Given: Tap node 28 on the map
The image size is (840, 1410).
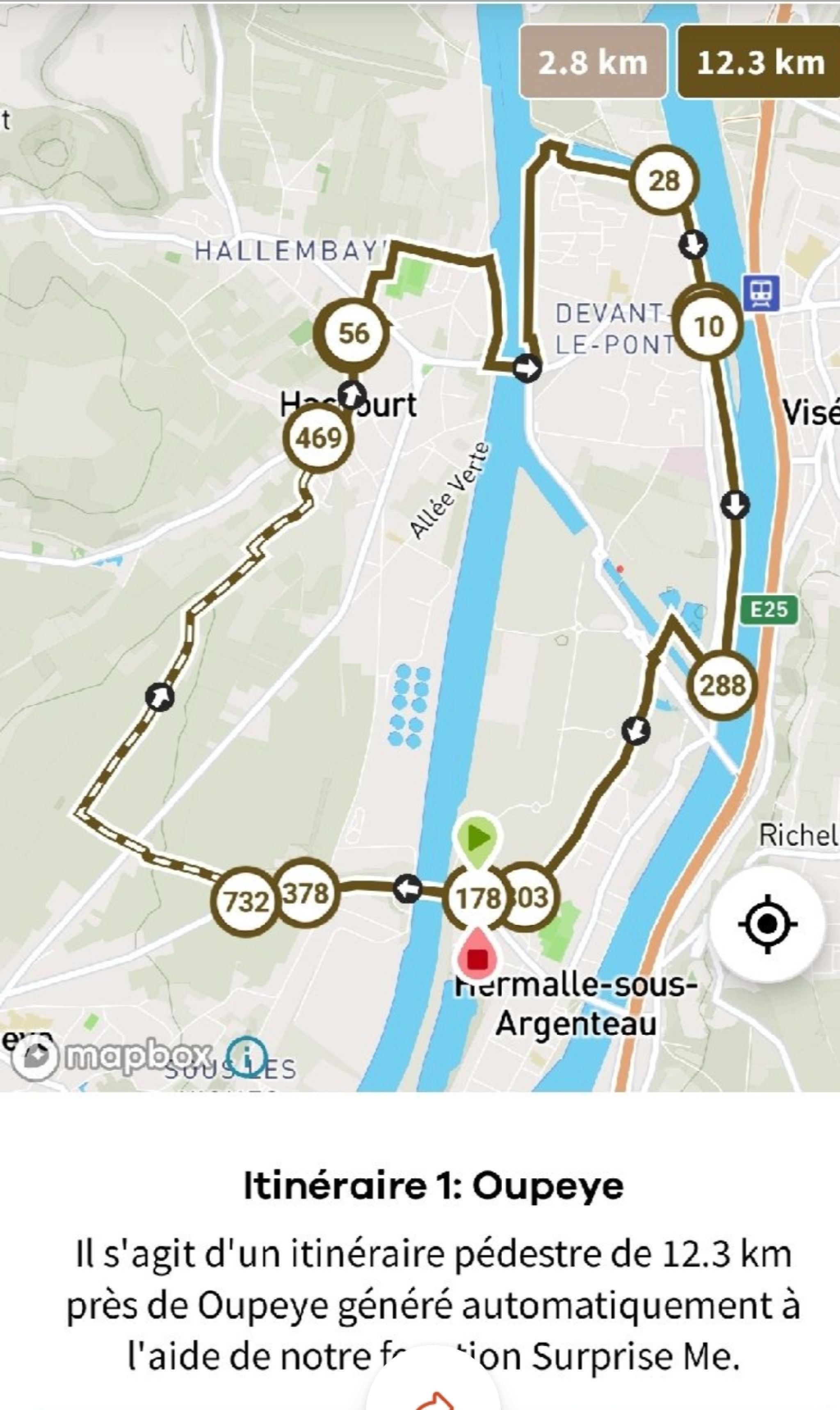Looking at the screenshot, I should 664,181.
